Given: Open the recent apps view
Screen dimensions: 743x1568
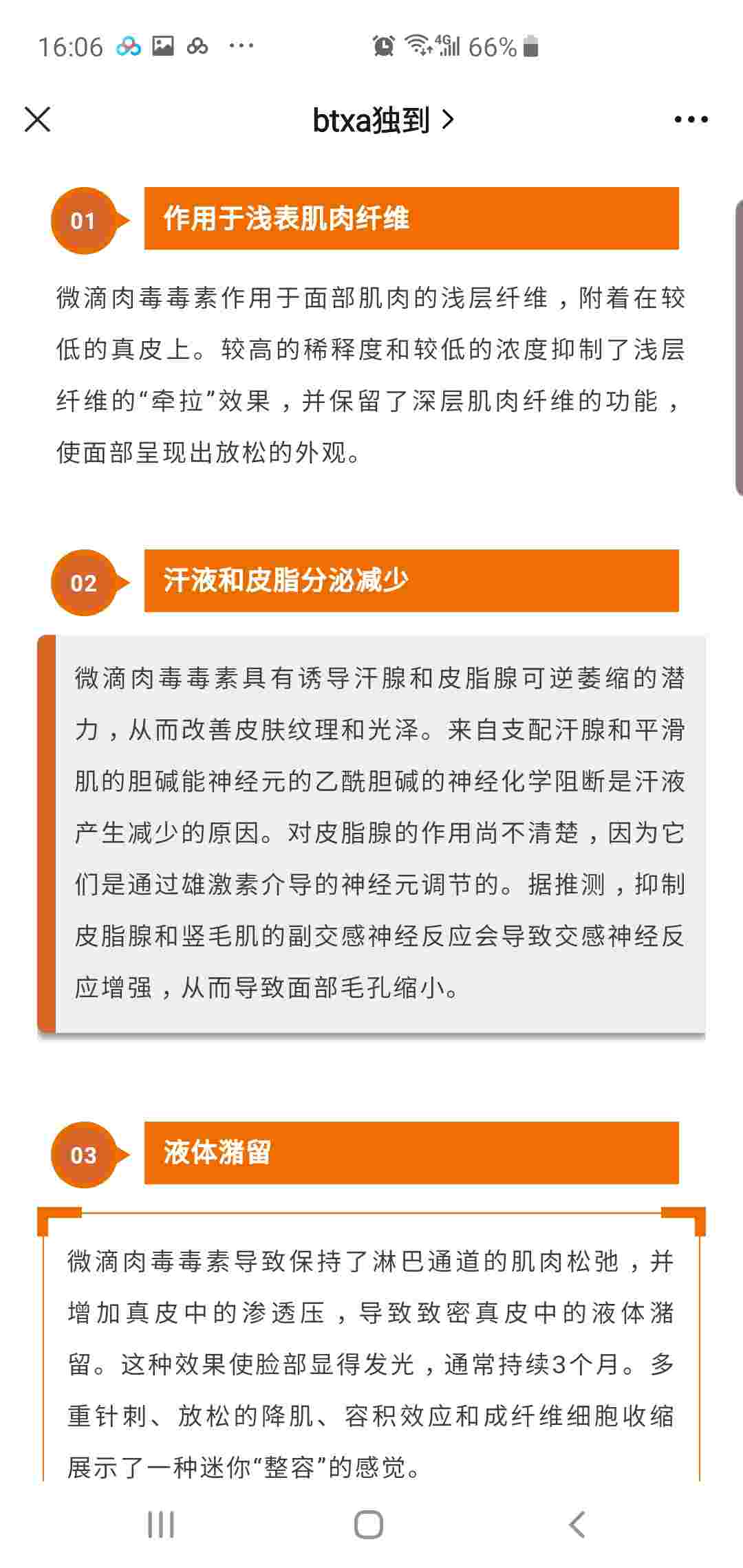Looking at the screenshot, I should [161, 1525].
